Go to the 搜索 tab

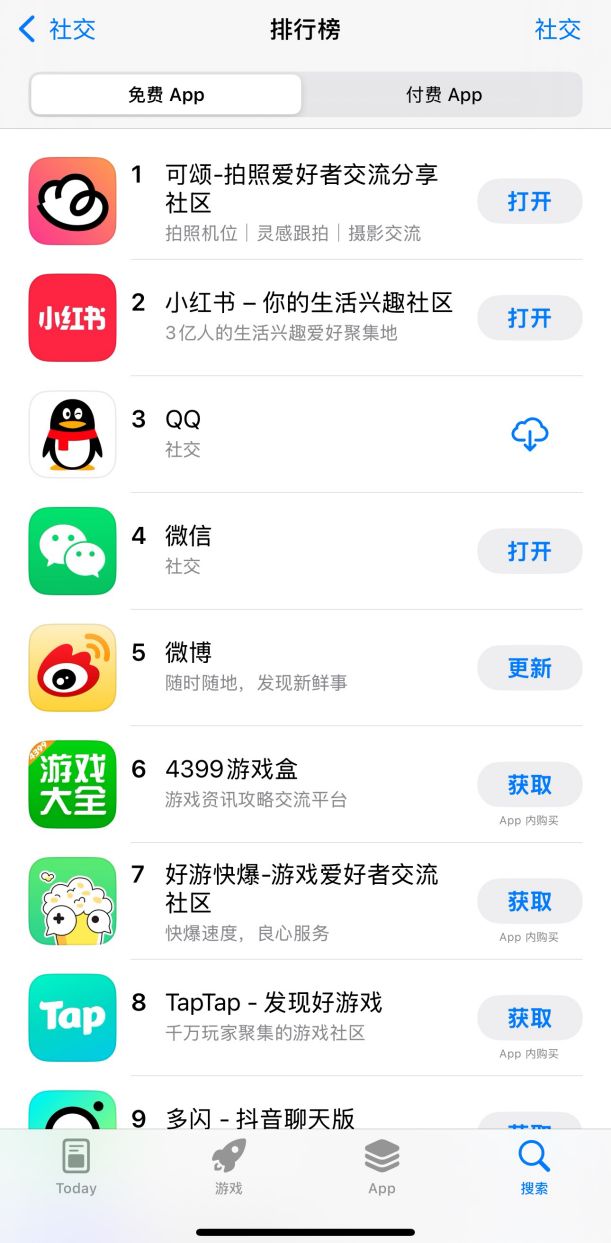point(534,1167)
